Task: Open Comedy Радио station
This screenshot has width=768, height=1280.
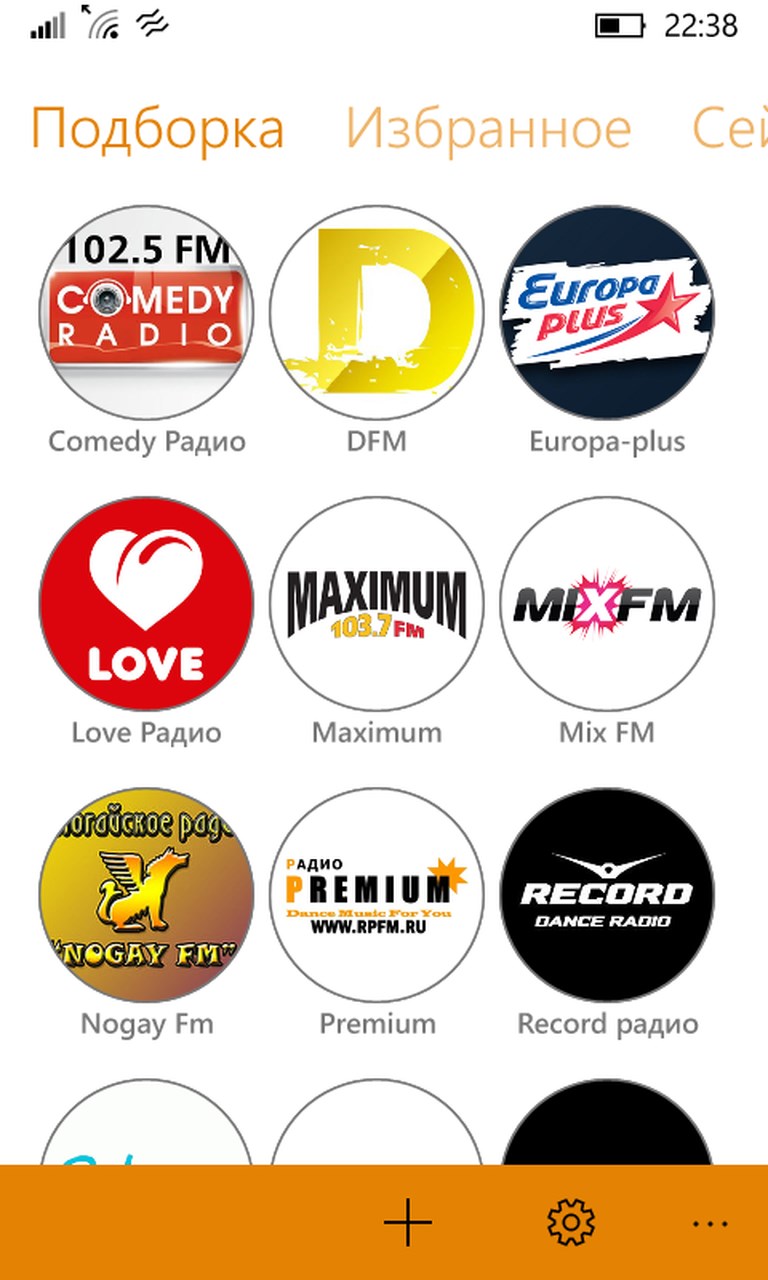Action: tap(146, 312)
